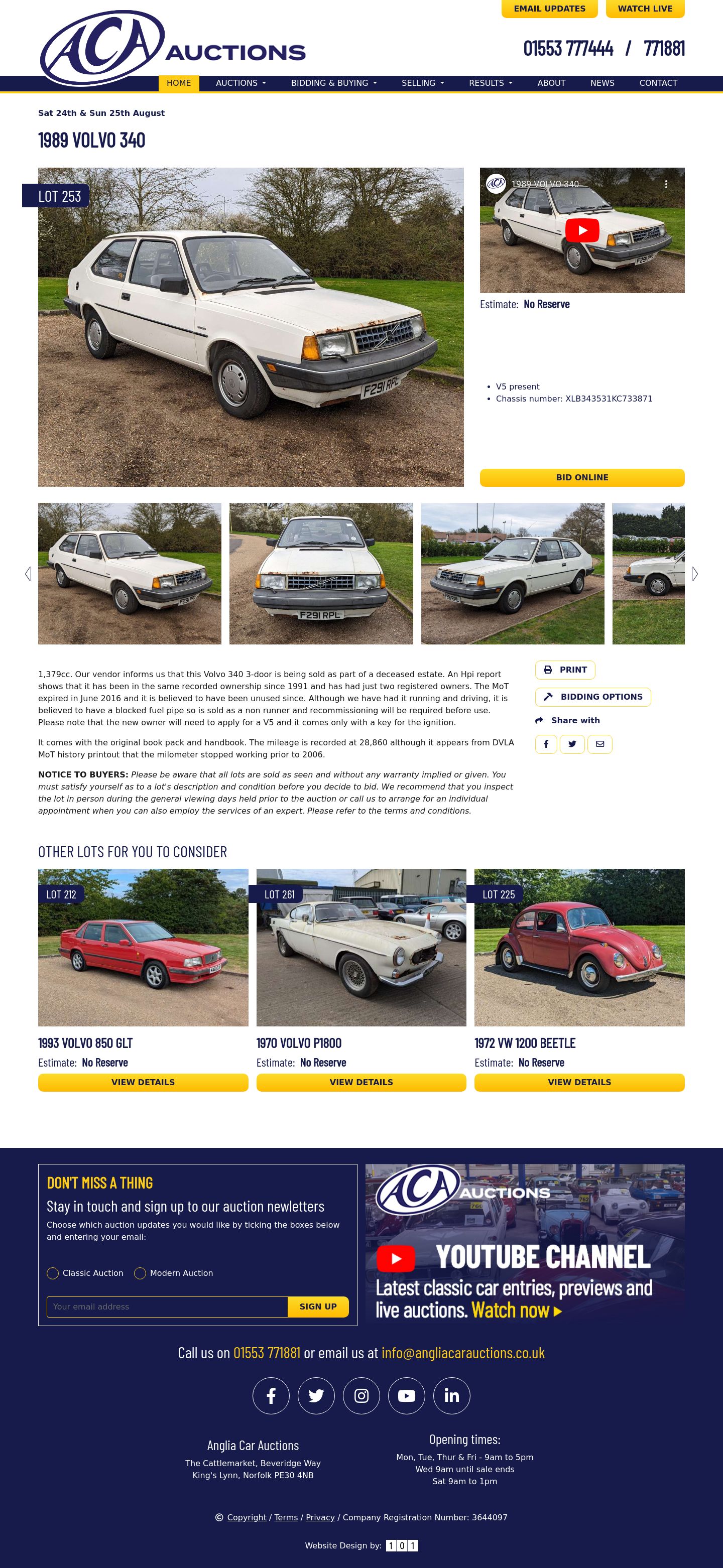Print this lot page
This screenshot has height=1568, width=723.
pyautogui.click(x=565, y=670)
